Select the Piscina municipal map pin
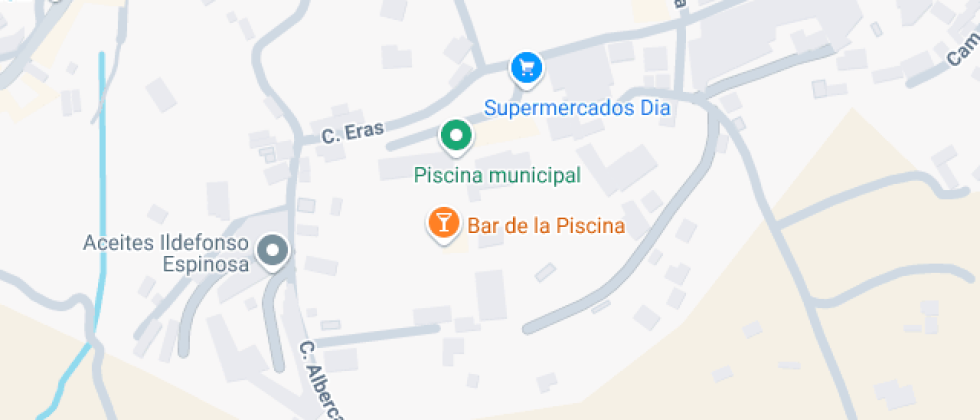The height and width of the screenshot is (420, 980). click(456, 135)
